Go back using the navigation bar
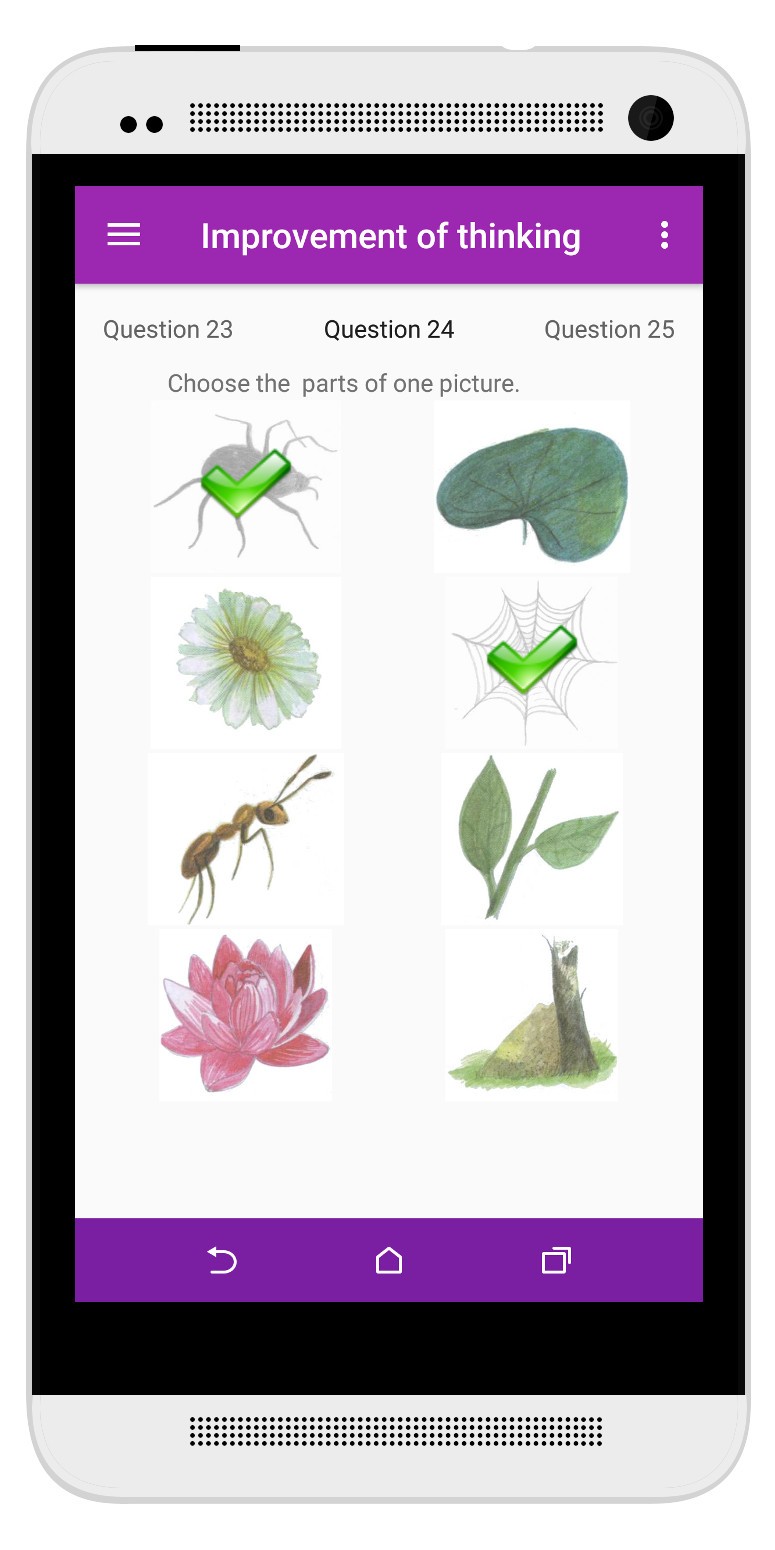775x1550 pixels. click(222, 1260)
